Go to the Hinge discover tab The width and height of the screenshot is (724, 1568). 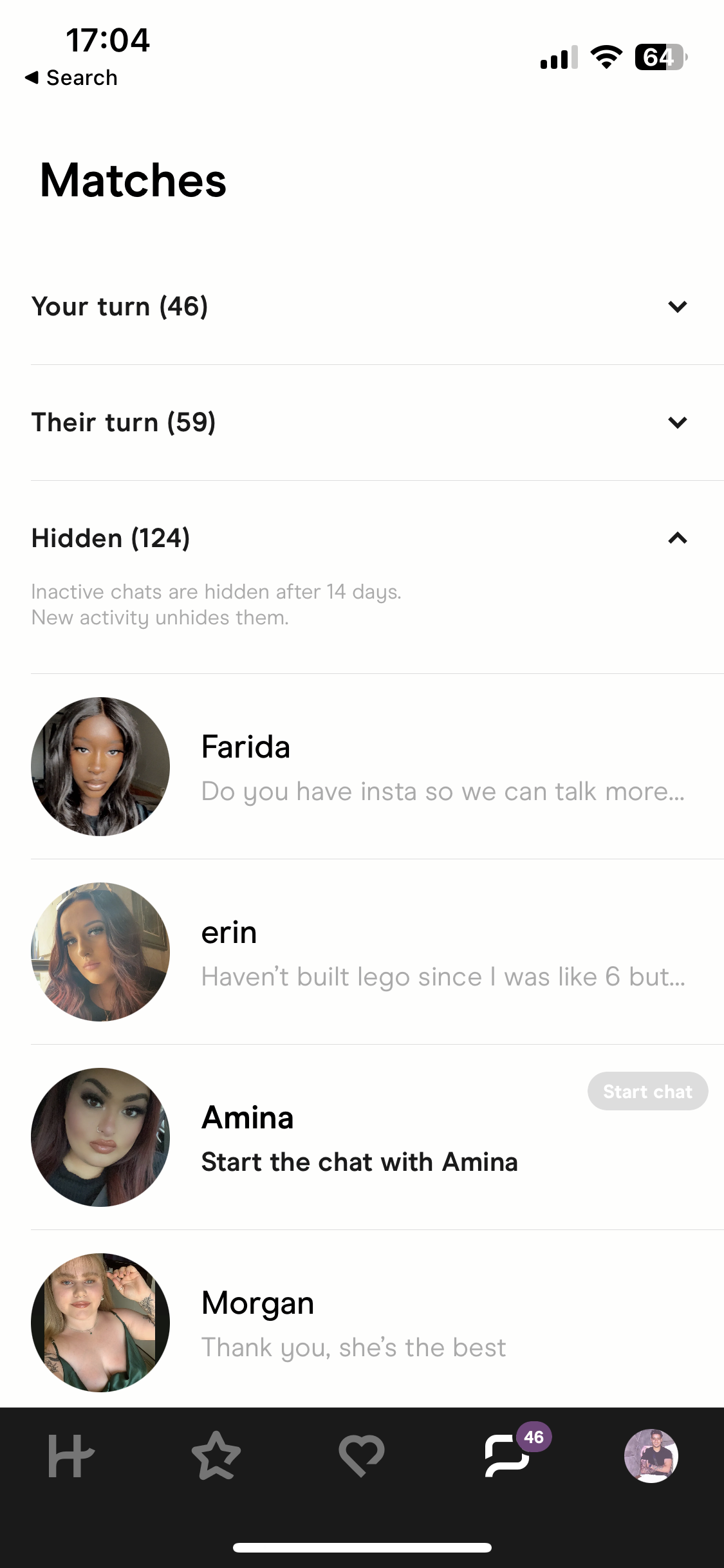click(71, 1455)
